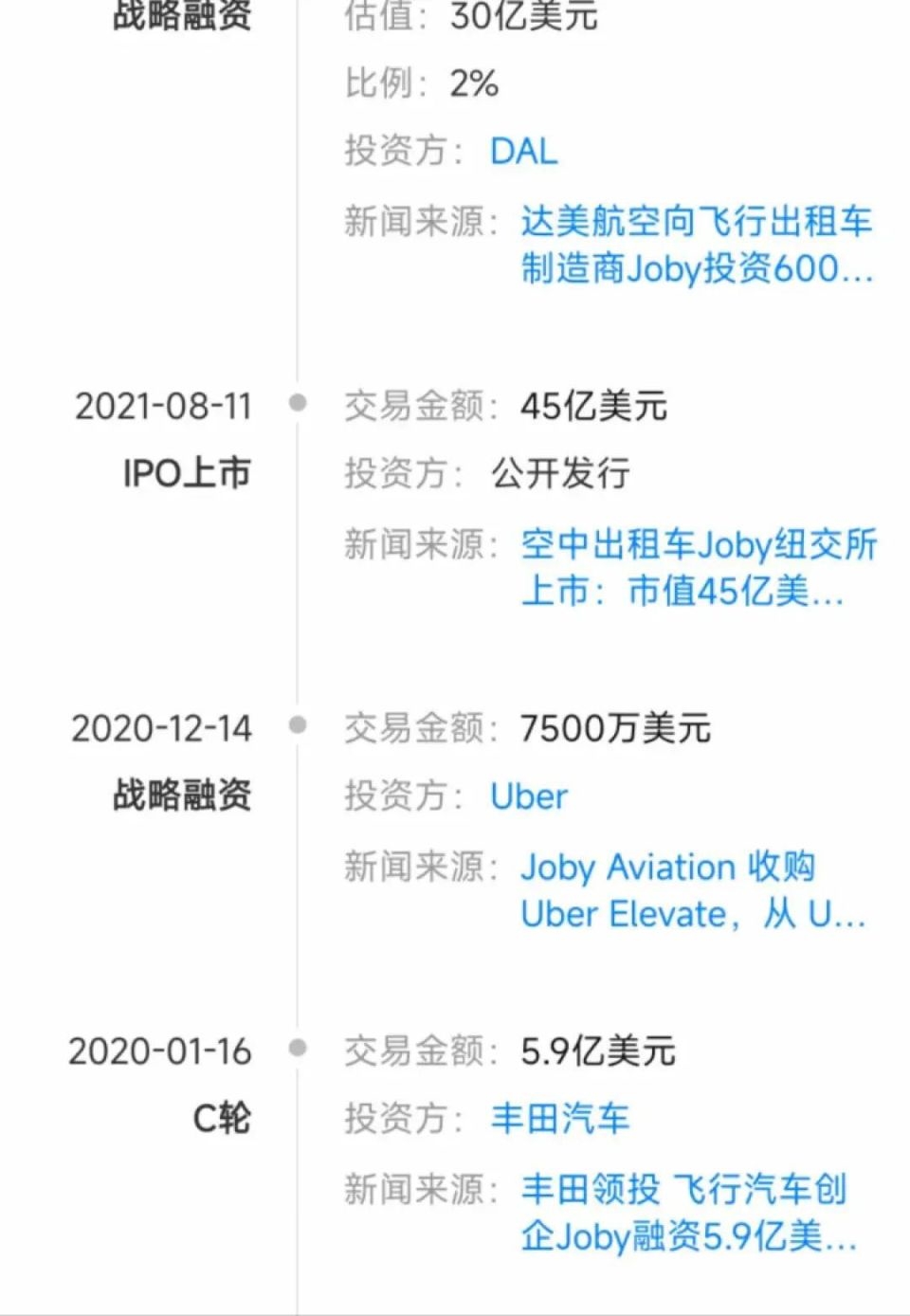
Task: Open the Uber investor link
Action: (528, 796)
